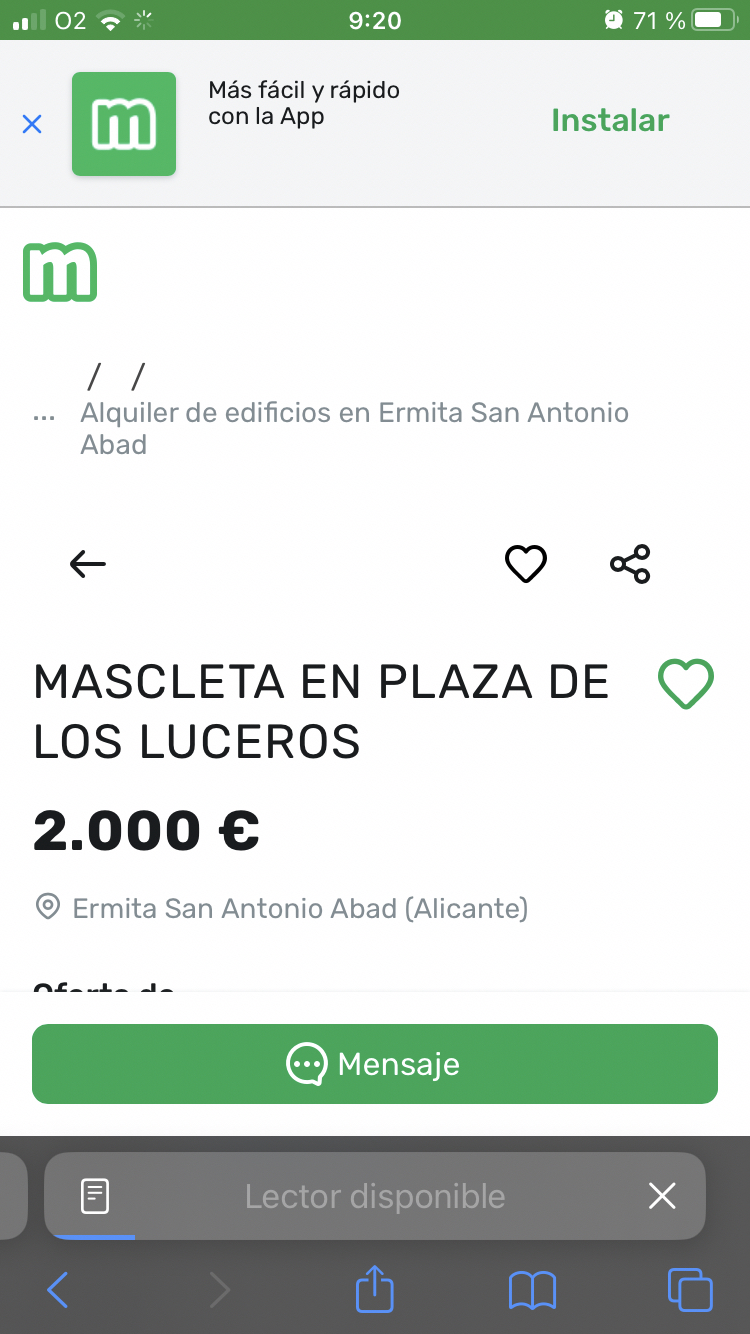The width and height of the screenshot is (750, 1334).
Task: Open the Safari share sheet
Action: (375, 1288)
